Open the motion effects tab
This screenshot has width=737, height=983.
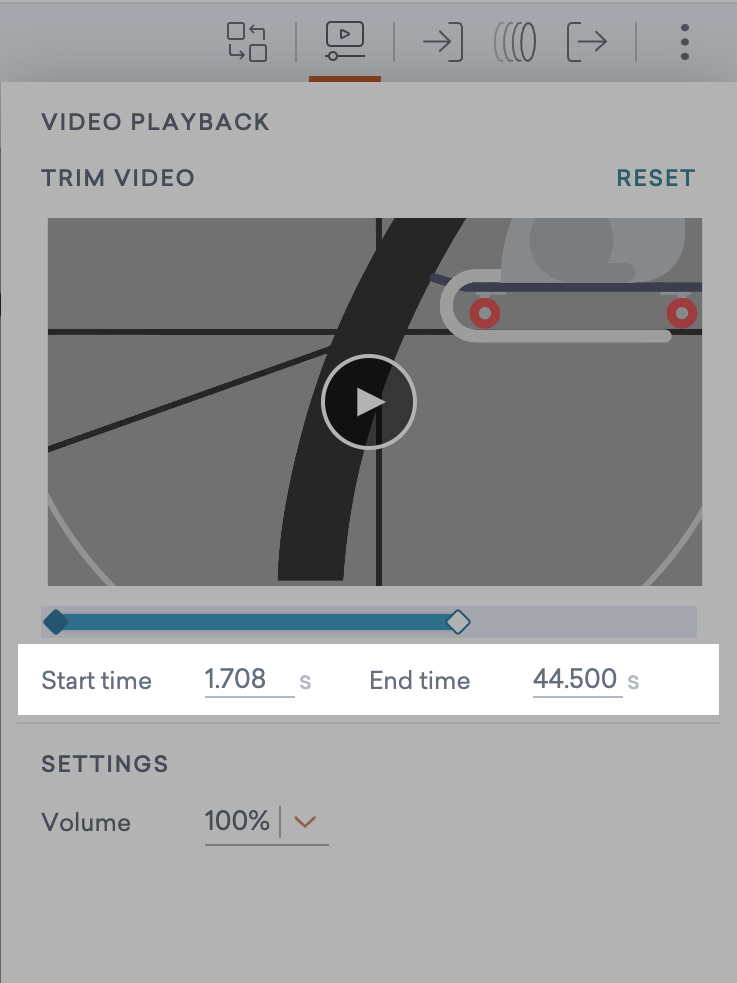click(515, 42)
